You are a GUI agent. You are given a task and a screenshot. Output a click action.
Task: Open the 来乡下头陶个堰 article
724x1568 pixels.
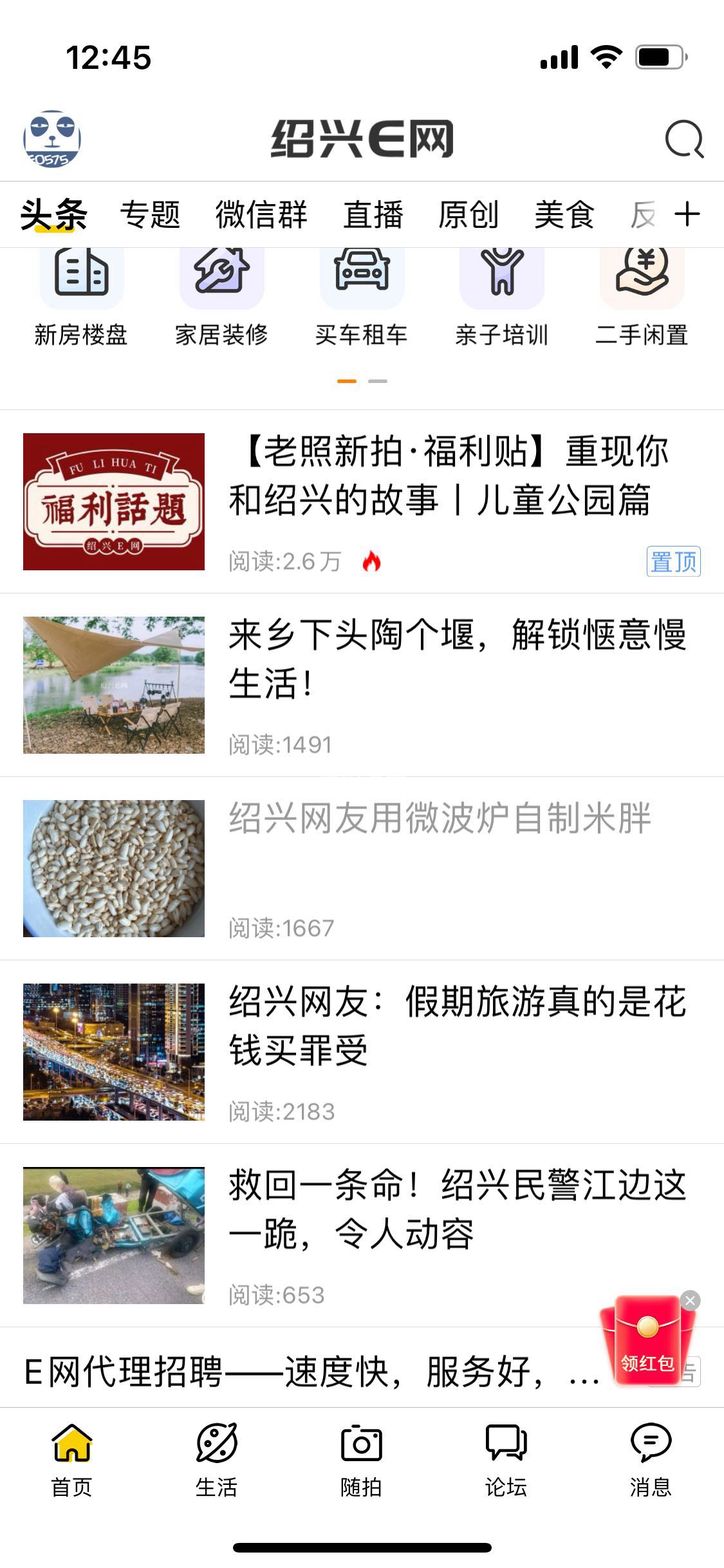[457, 659]
